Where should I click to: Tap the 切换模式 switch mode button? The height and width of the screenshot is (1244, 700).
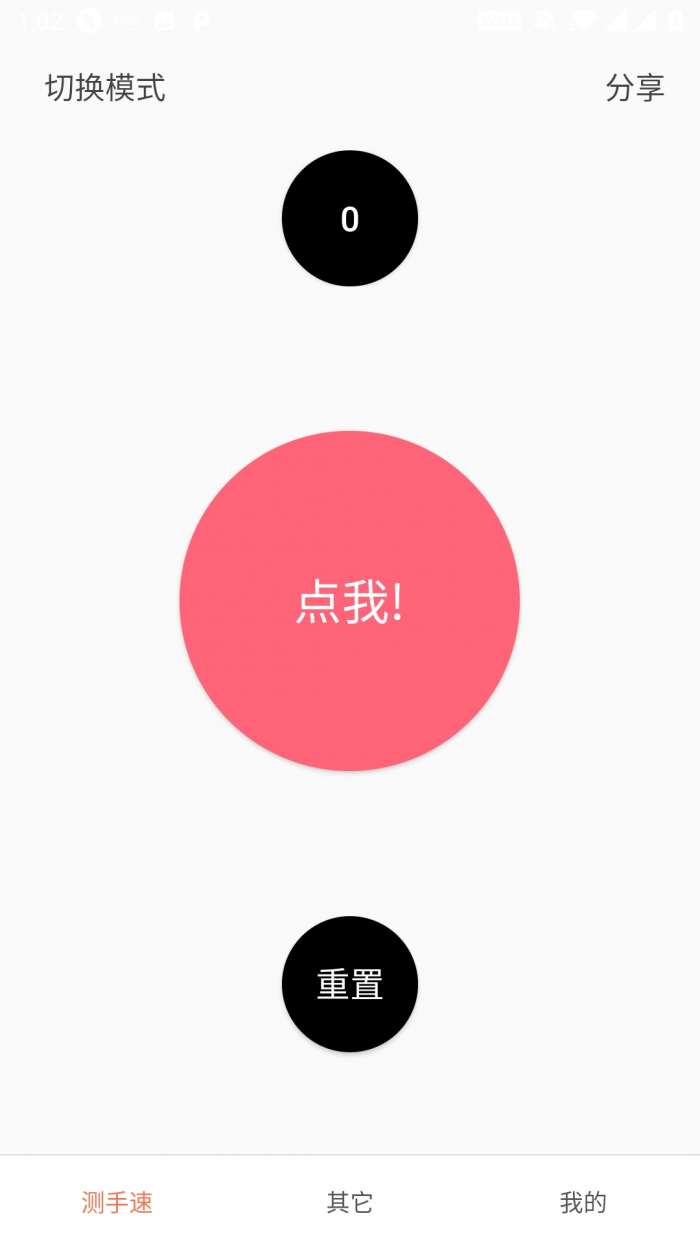[x=105, y=88]
